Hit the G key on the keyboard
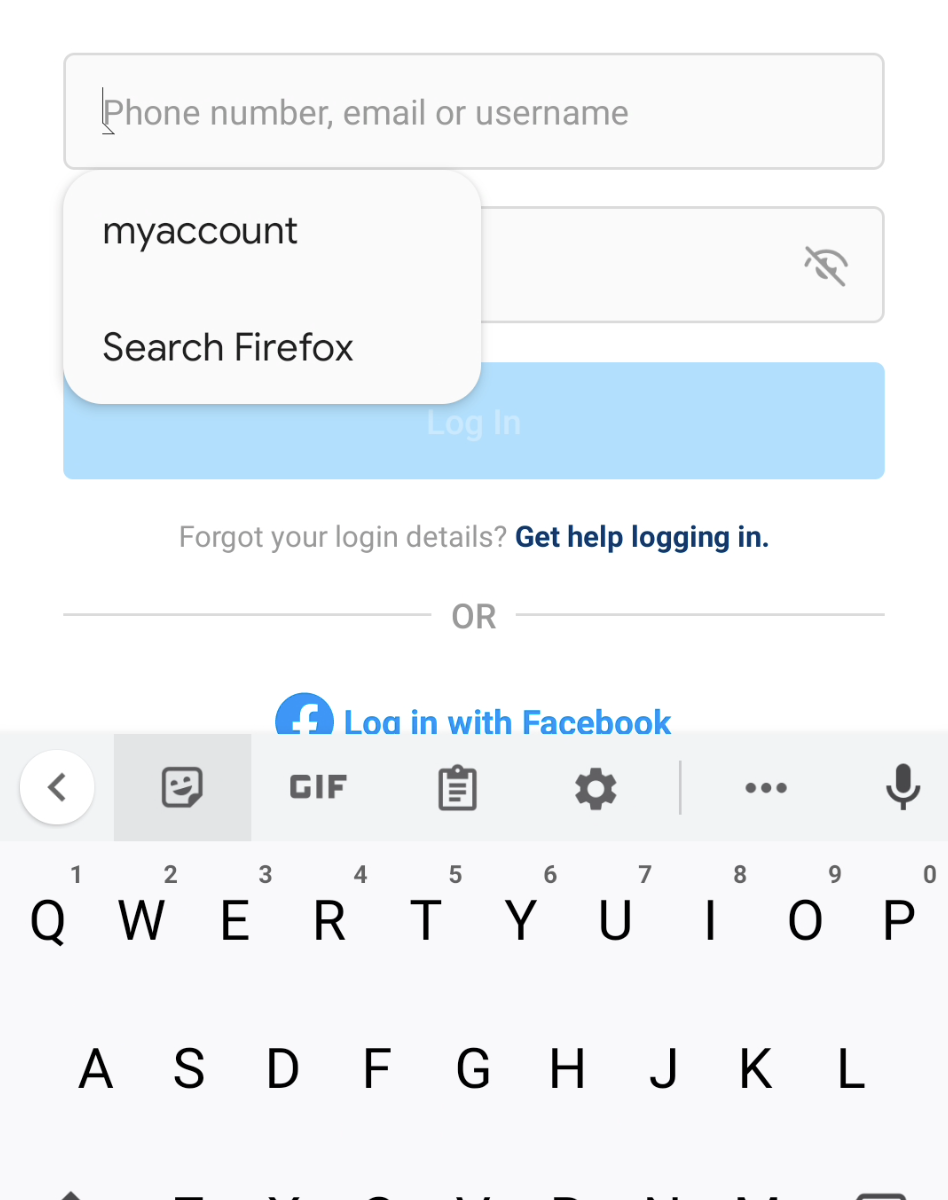Screen dimensions: 948x1200 473,1070
